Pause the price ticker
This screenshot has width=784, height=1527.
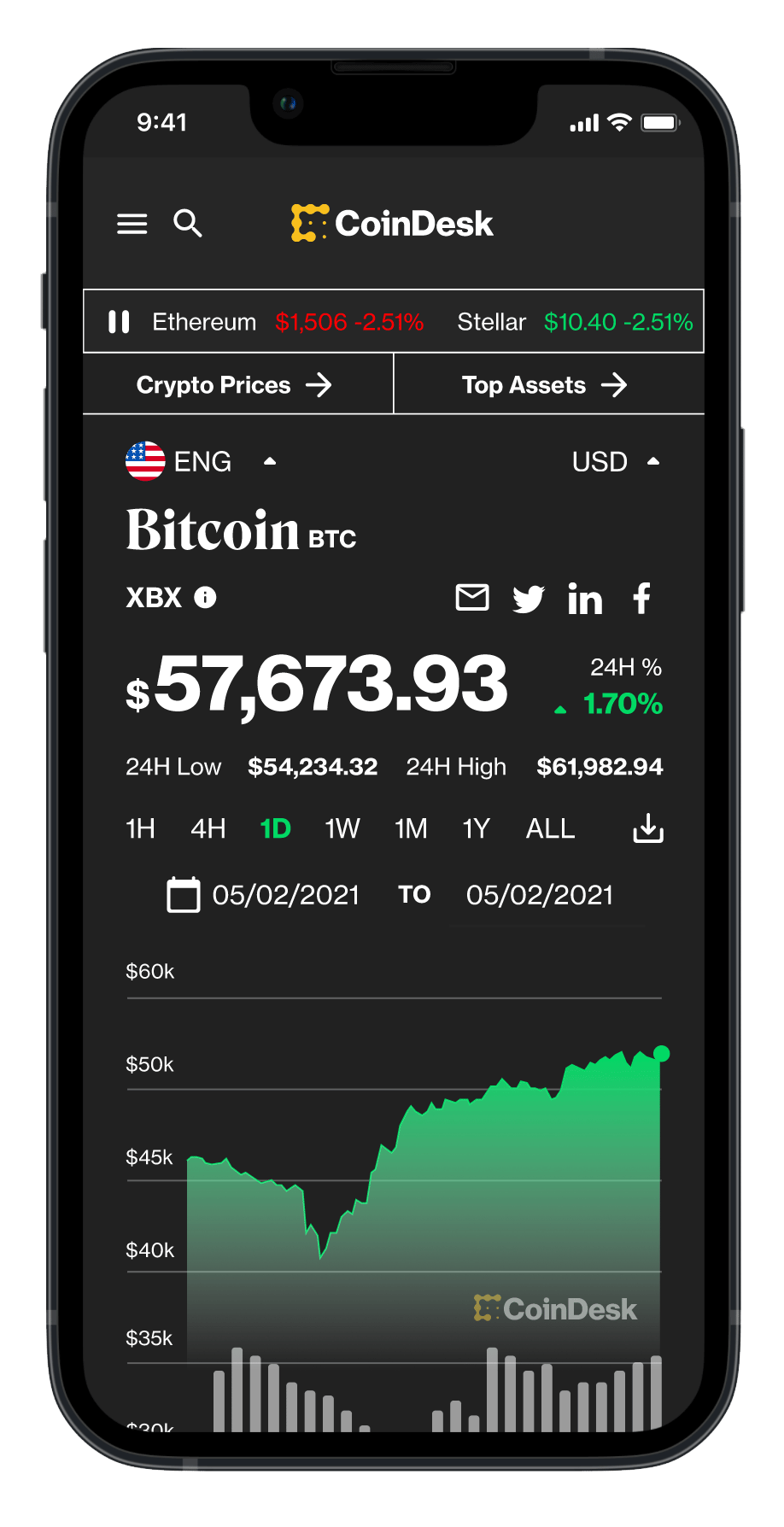[119, 322]
